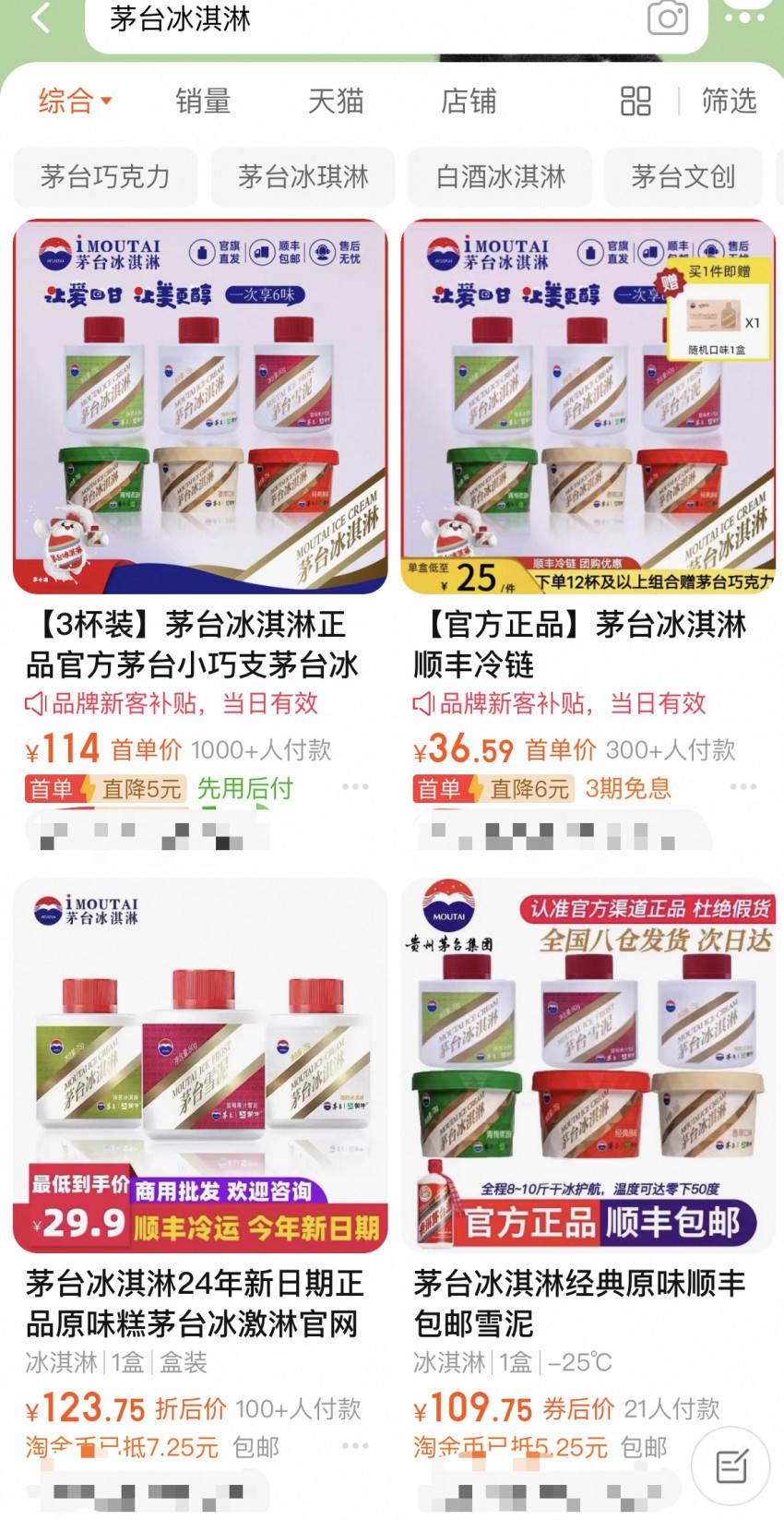Open the 【3杯装】茅台冰淇淋 product card

(x=200, y=407)
